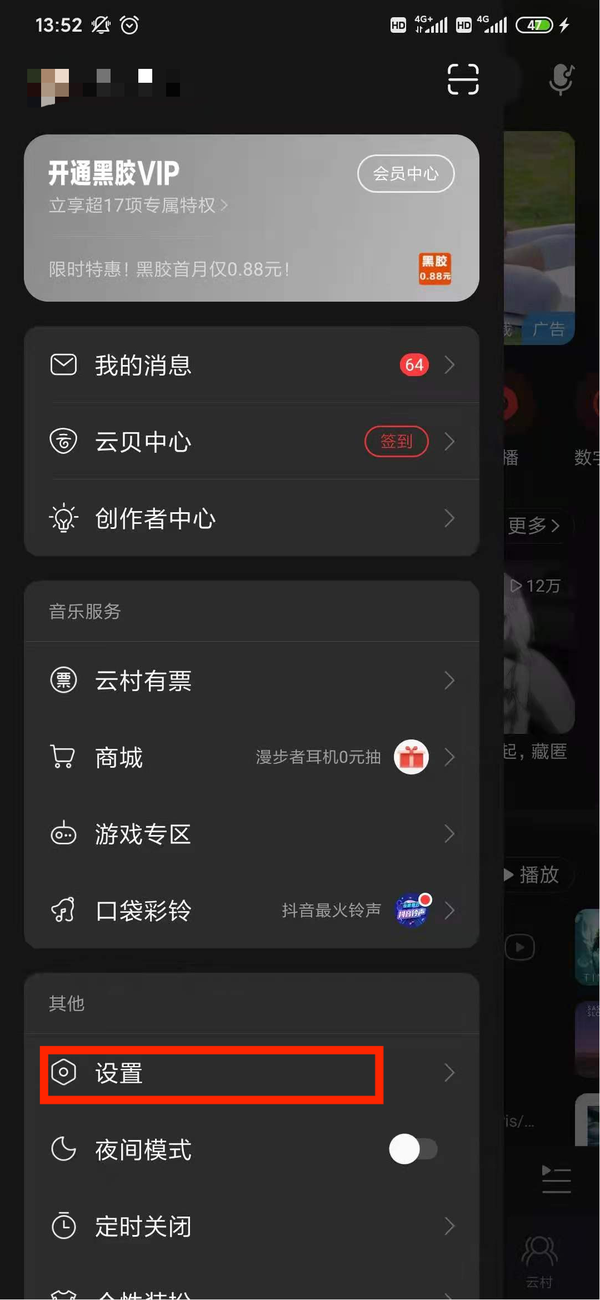
Task: Open the QR code scanner
Action: [462, 79]
